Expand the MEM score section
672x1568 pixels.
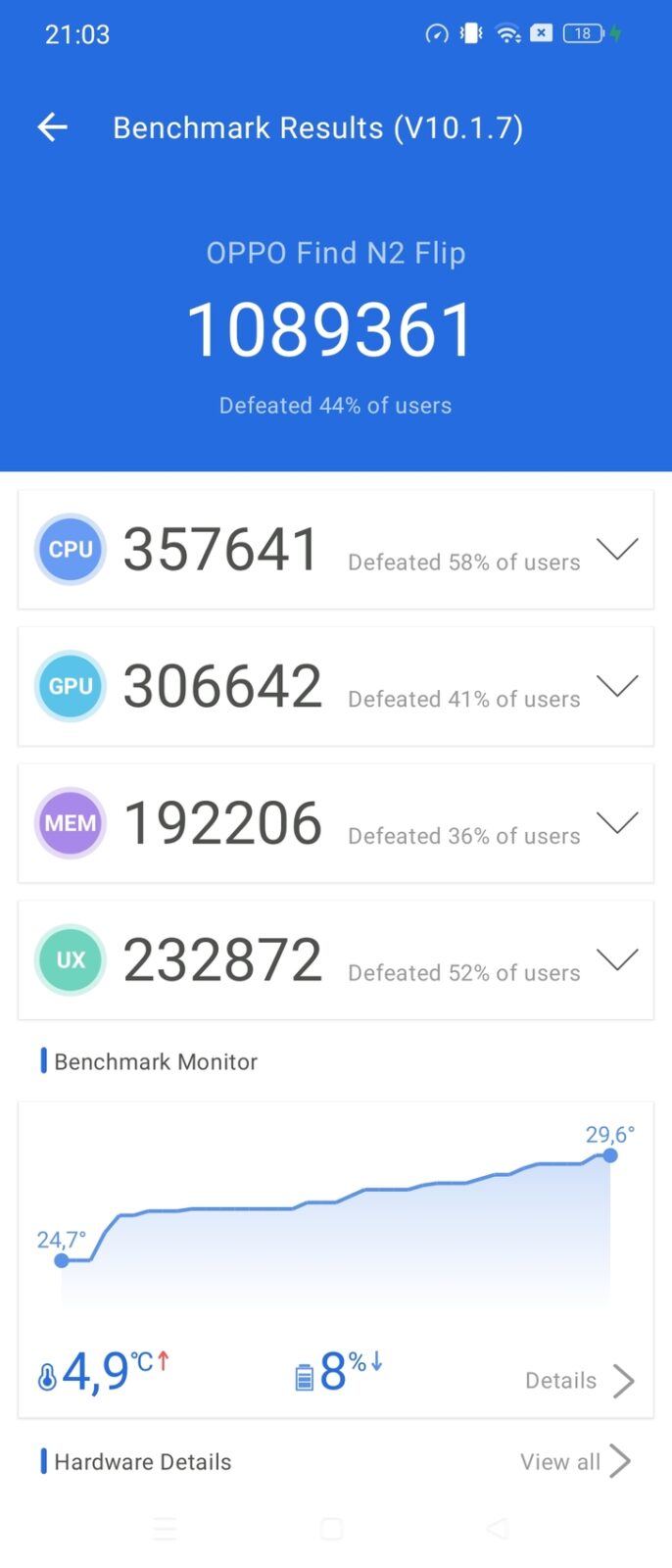(617, 822)
